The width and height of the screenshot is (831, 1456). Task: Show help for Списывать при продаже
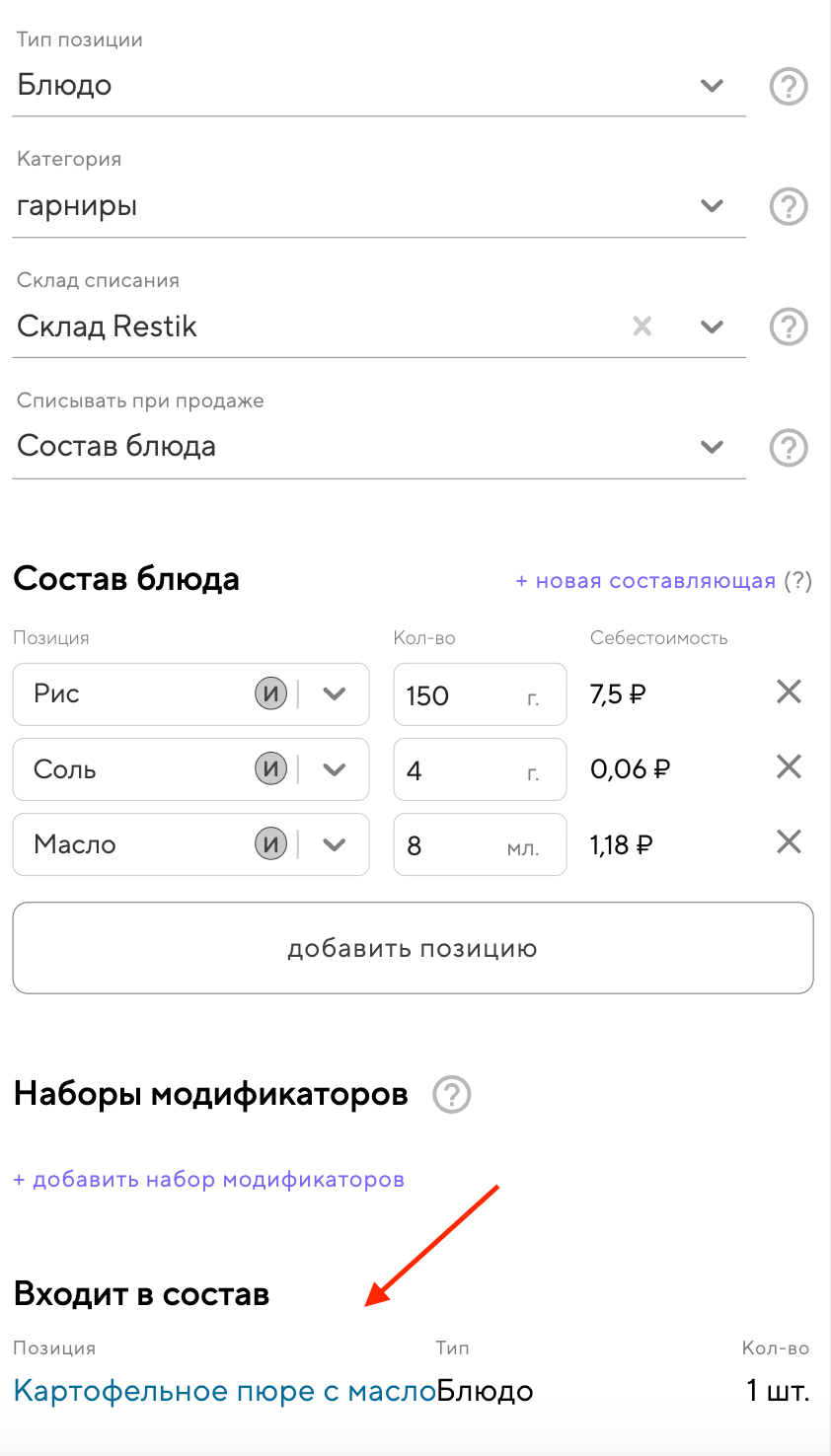coord(788,448)
